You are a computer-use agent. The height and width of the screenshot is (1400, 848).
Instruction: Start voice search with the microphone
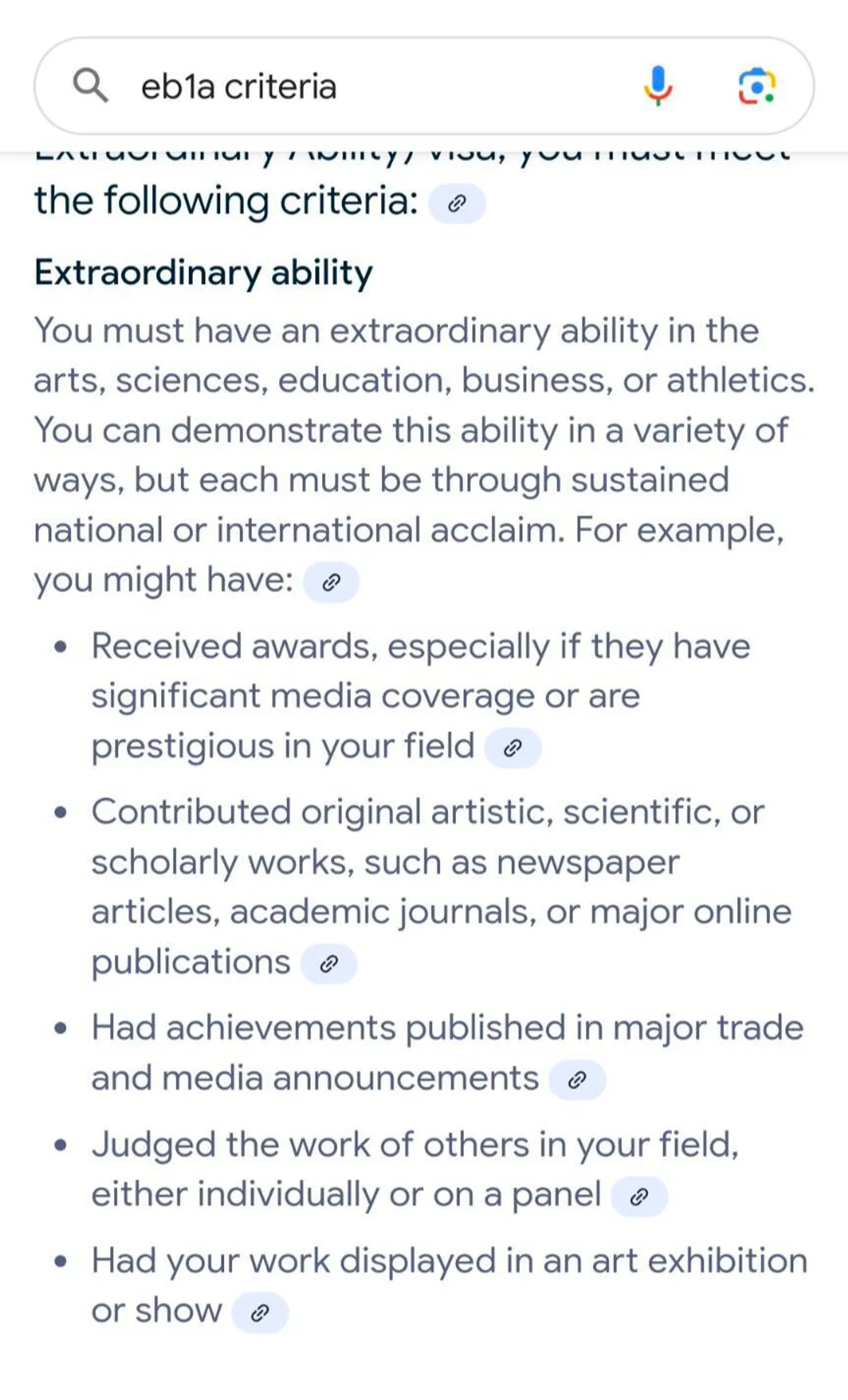658,86
